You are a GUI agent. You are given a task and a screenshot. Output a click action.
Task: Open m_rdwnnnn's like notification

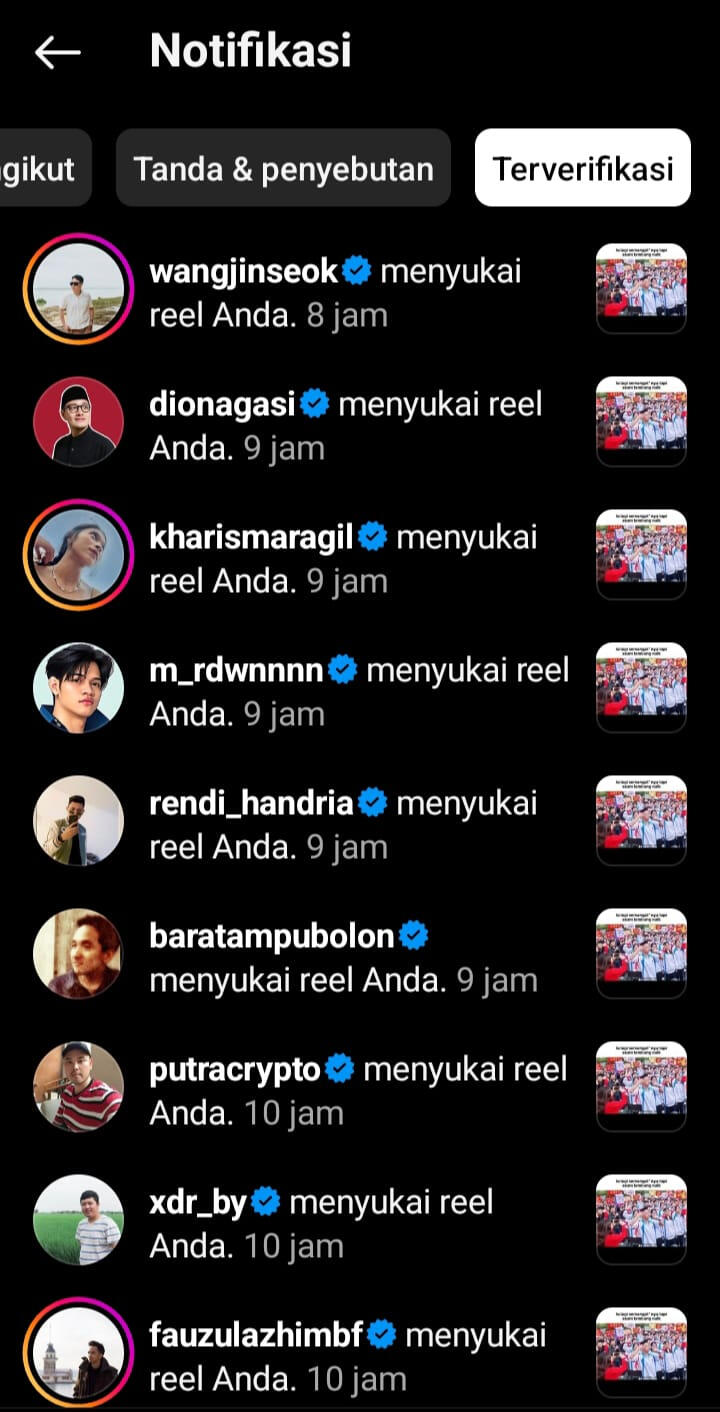pyautogui.click(x=358, y=692)
